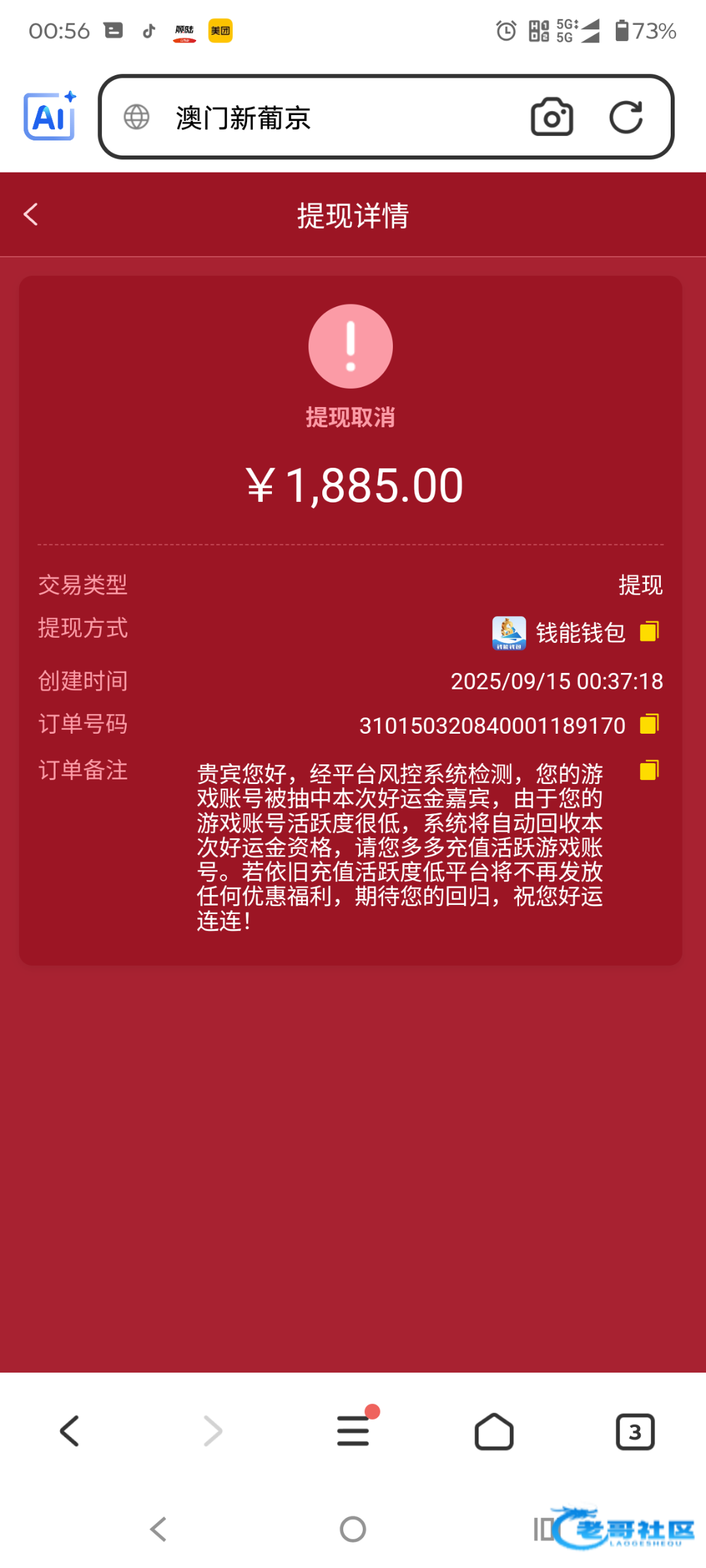This screenshot has width=706, height=1568.
Task: Tap the system home button
Action: pyautogui.click(x=353, y=1529)
